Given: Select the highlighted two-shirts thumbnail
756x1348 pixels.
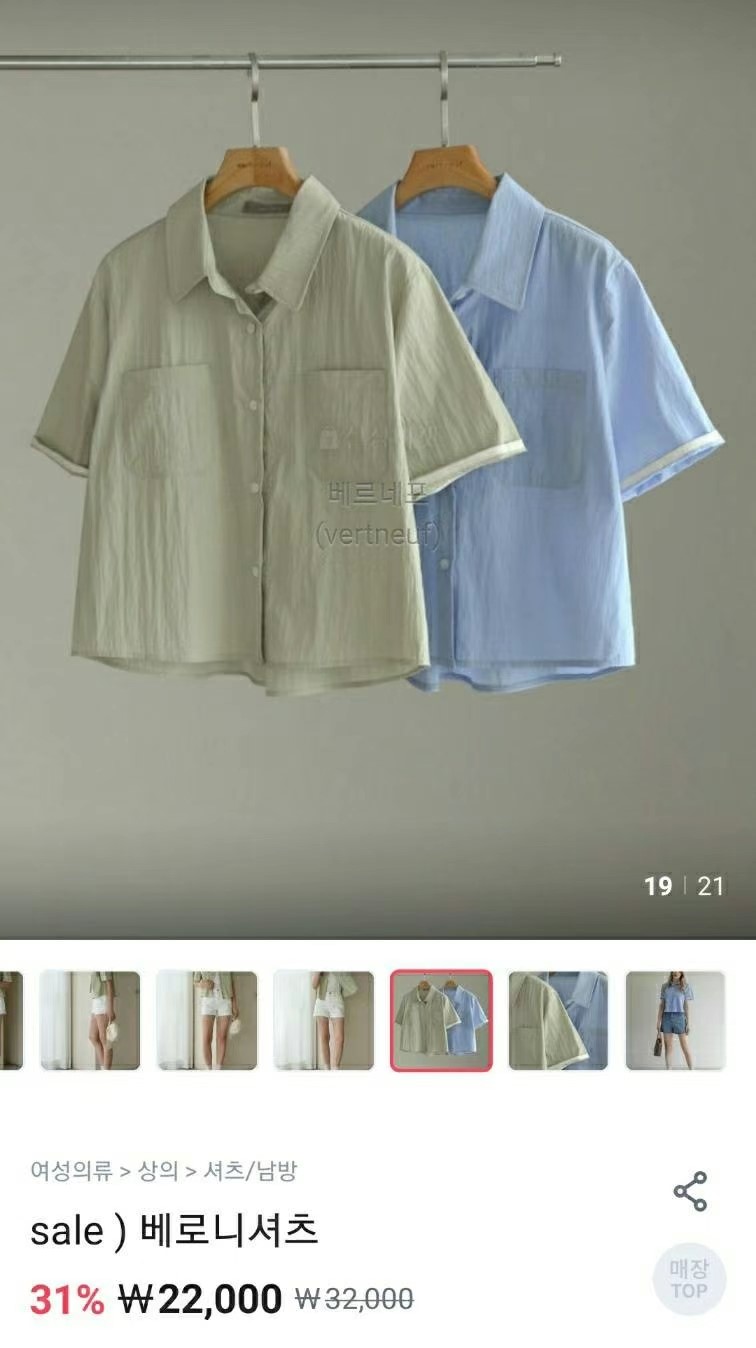Looking at the screenshot, I should (x=441, y=1020).
